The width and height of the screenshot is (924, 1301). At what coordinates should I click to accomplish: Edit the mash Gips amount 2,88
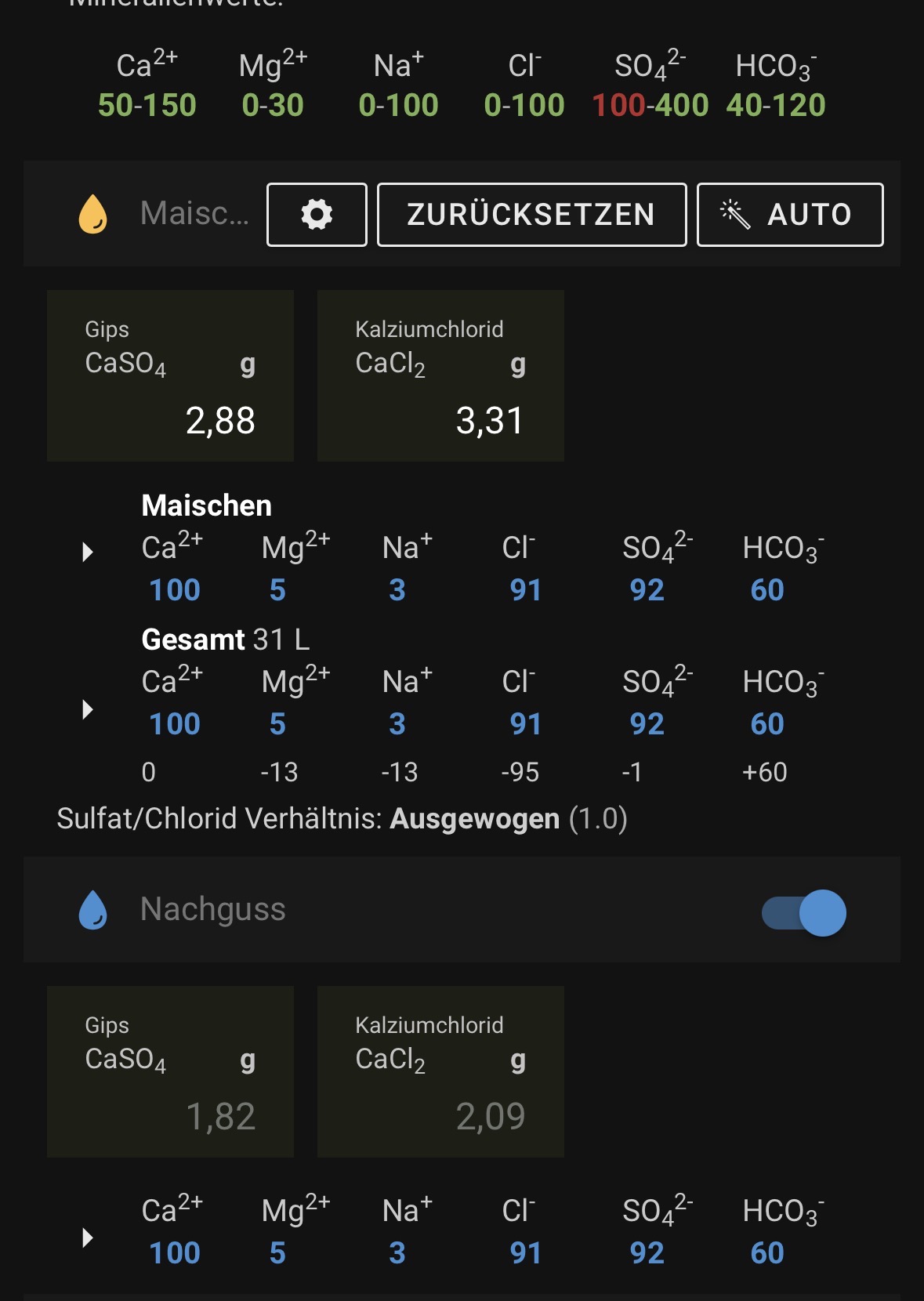[x=219, y=420]
